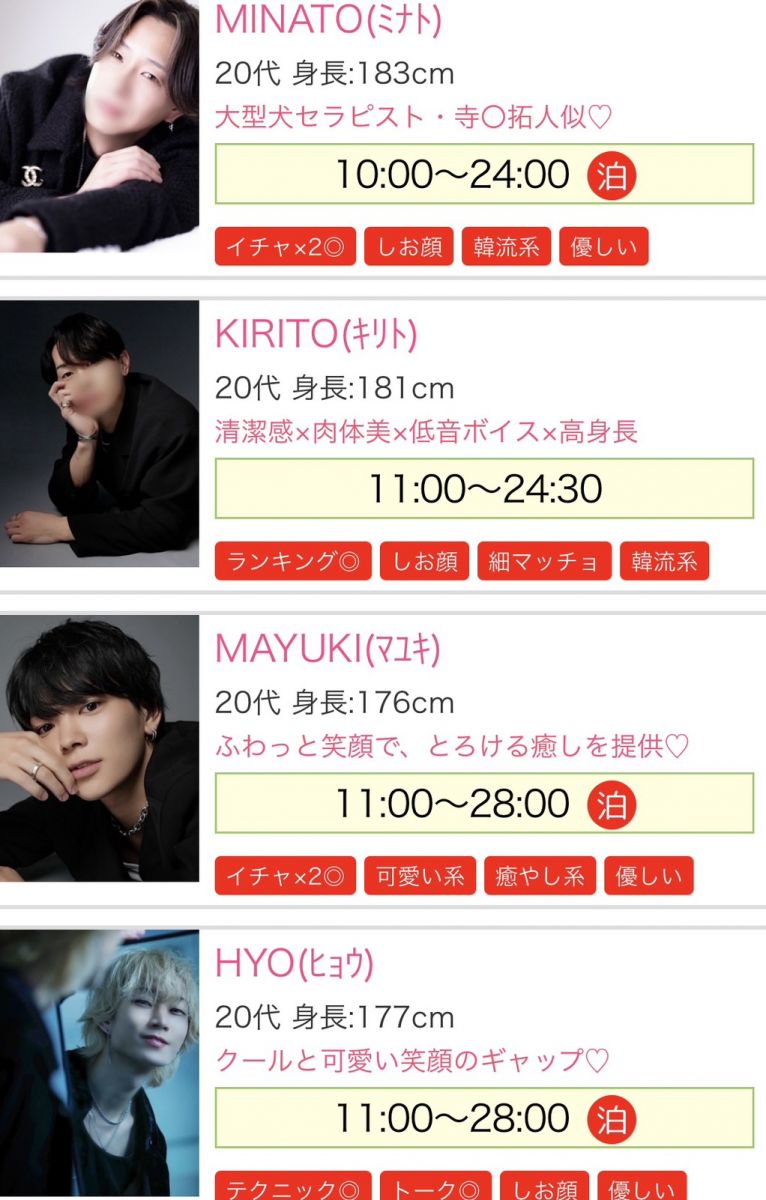Open the MAYUKI(マユキ) name link

327,649
